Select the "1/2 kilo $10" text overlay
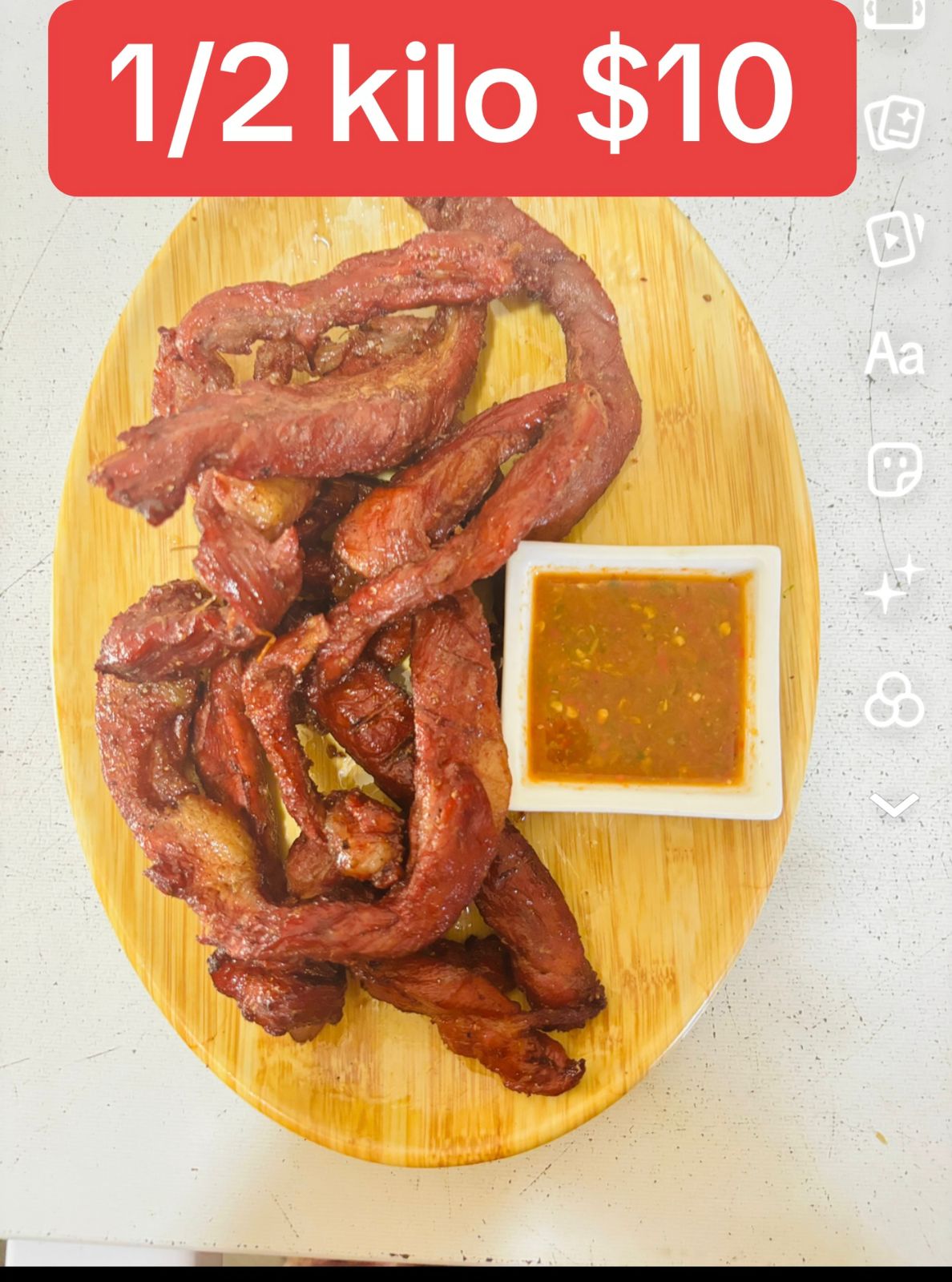The image size is (952, 1282). [x=452, y=98]
